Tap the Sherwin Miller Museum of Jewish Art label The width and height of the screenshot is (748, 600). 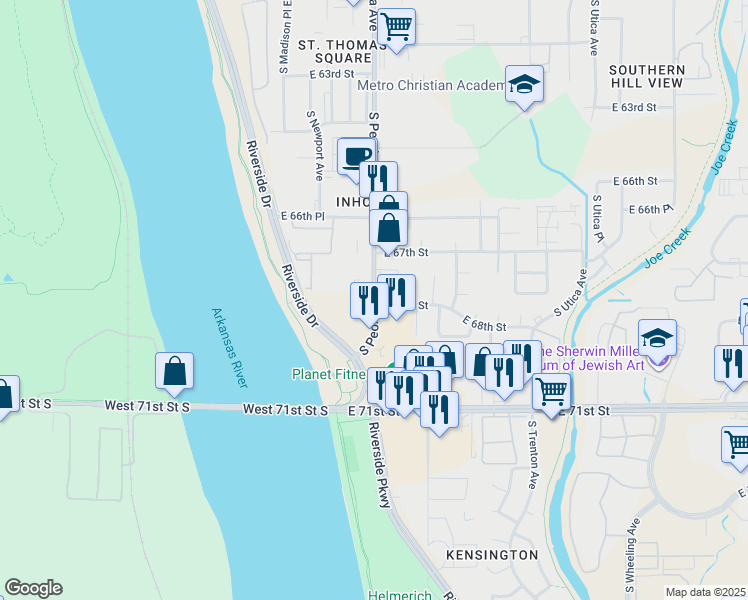(x=592, y=358)
